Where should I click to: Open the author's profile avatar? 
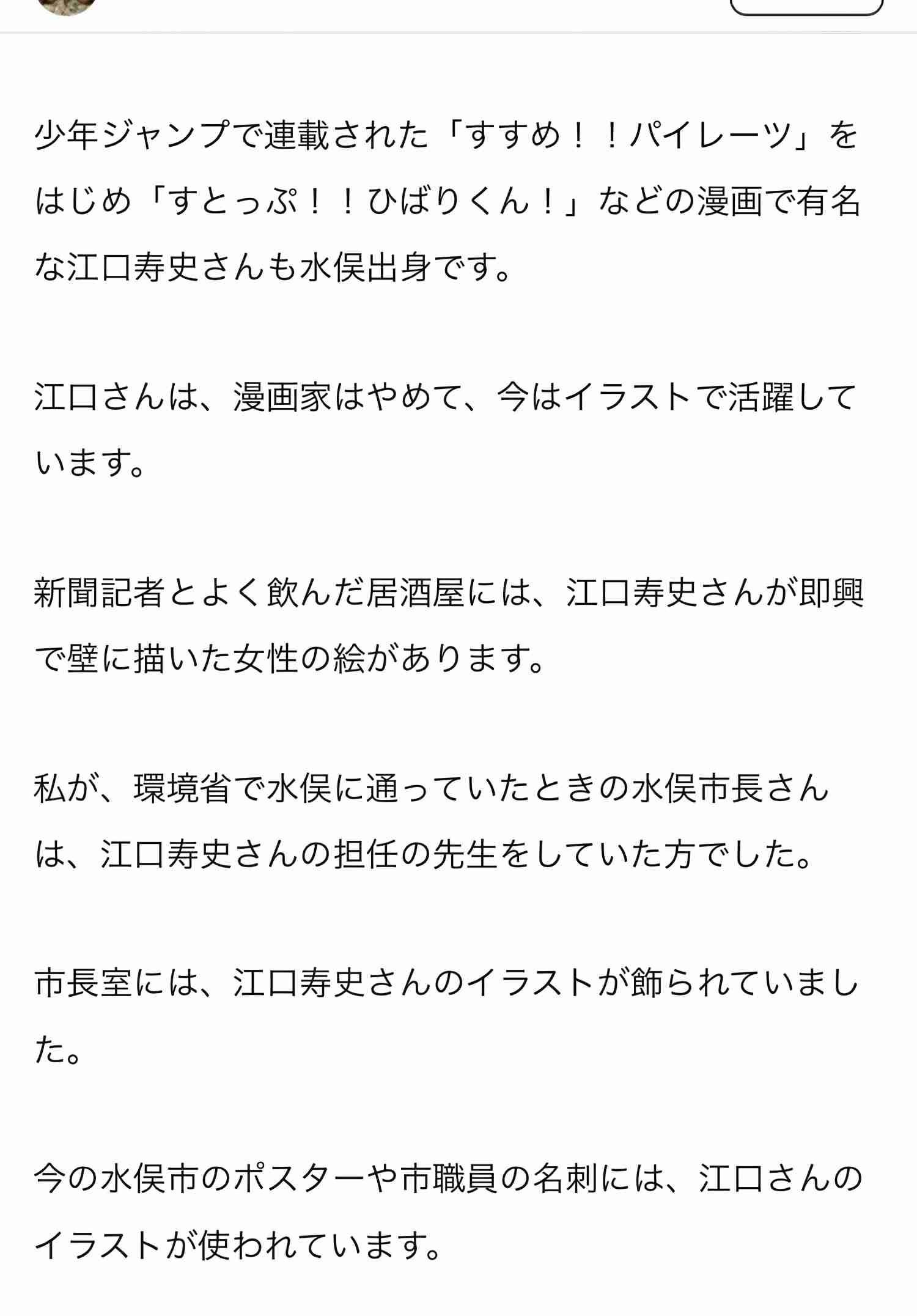pyautogui.click(x=67, y=6)
